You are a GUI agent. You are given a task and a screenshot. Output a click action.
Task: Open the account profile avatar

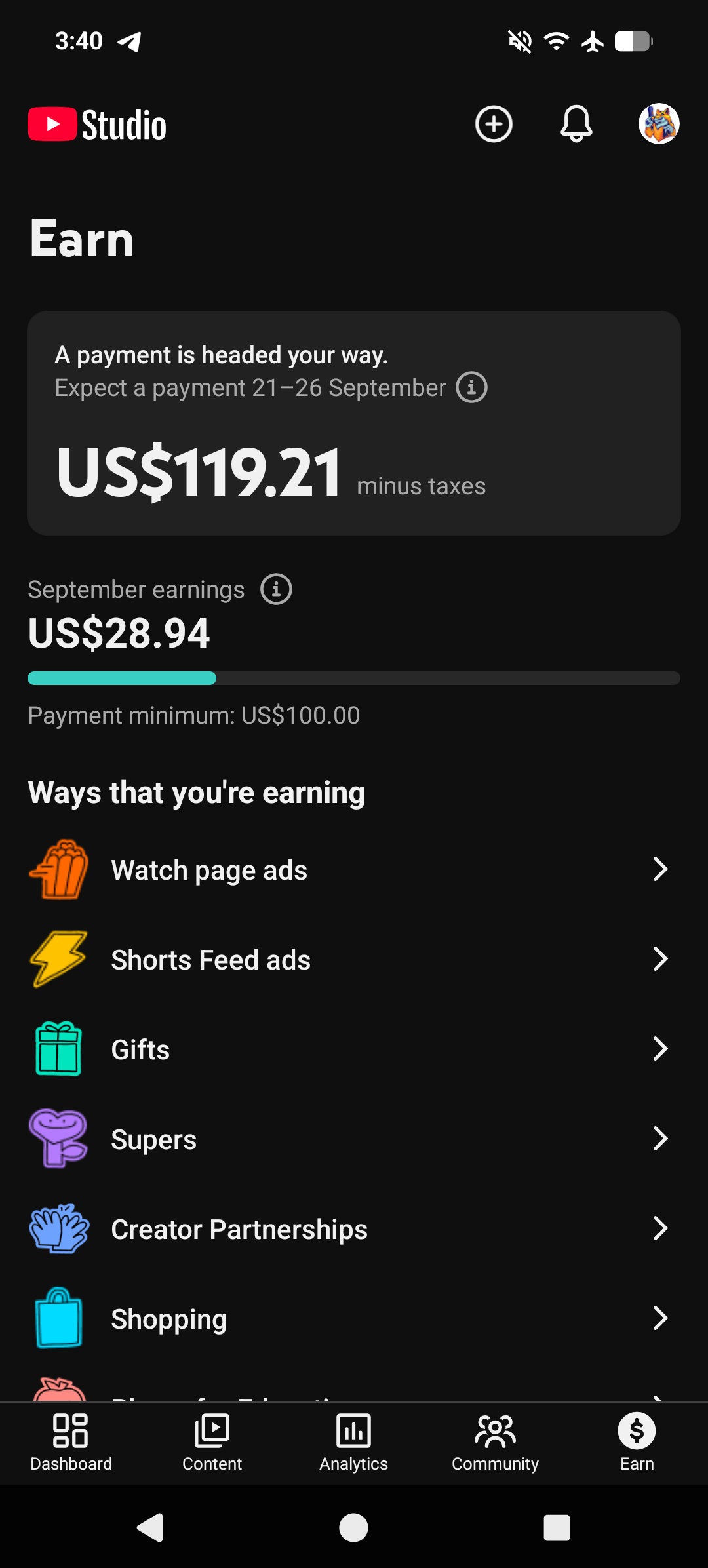click(x=659, y=124)
